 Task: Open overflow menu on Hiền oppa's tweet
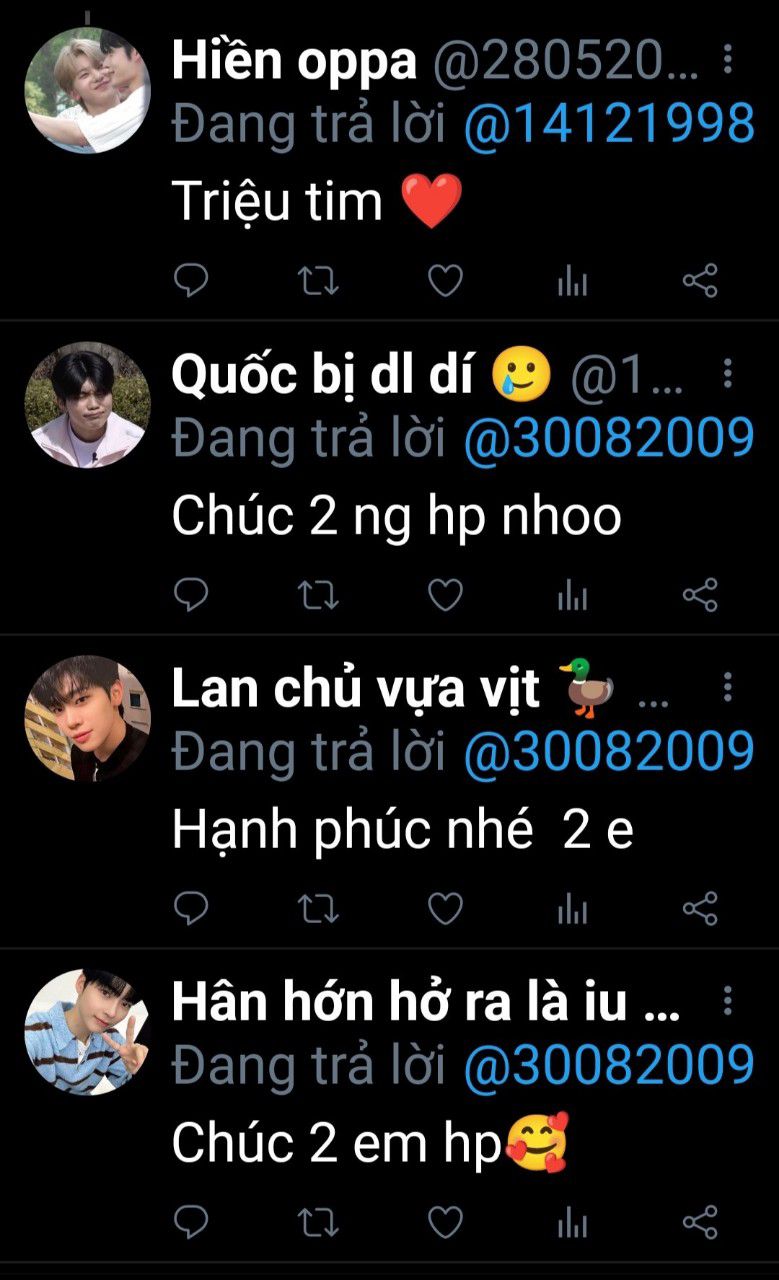pos(727,61)
